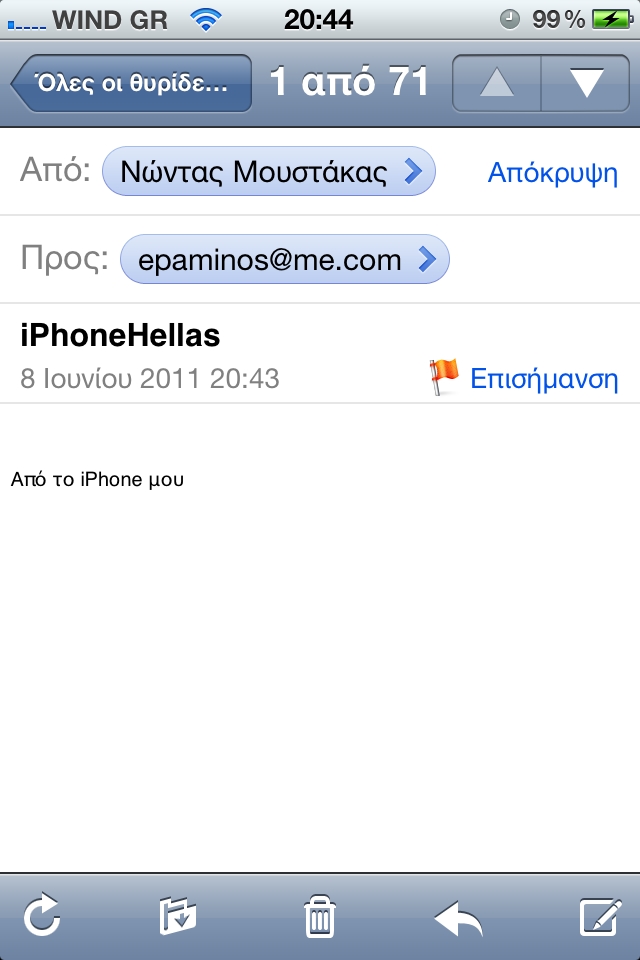This screenshot has width=640, height=960.
Task: Reply to this email
Action: [458, 916]
